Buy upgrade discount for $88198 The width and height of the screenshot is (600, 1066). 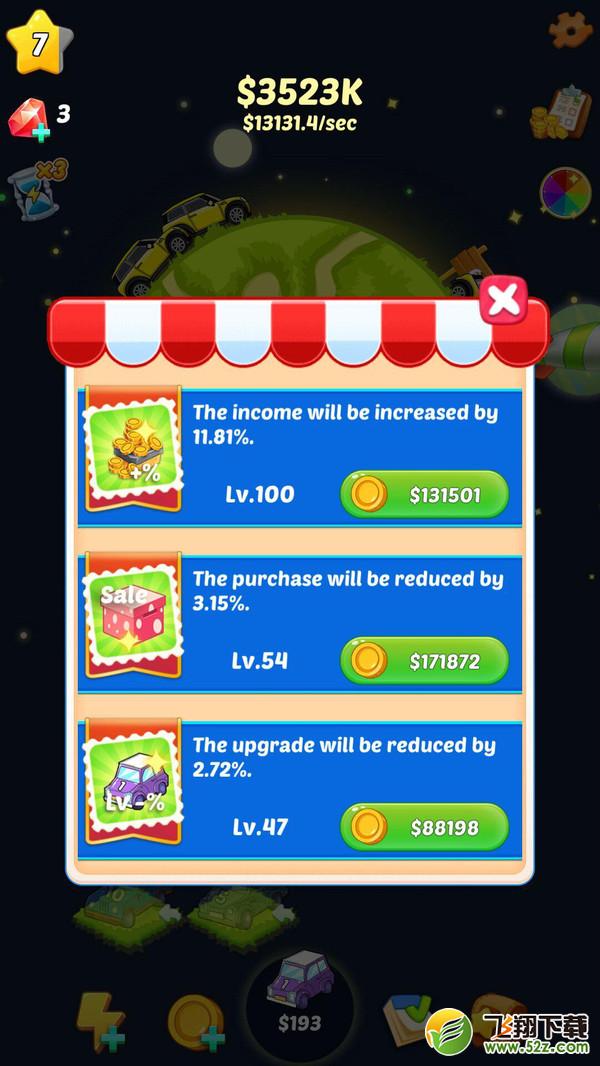tap(424, 827)
